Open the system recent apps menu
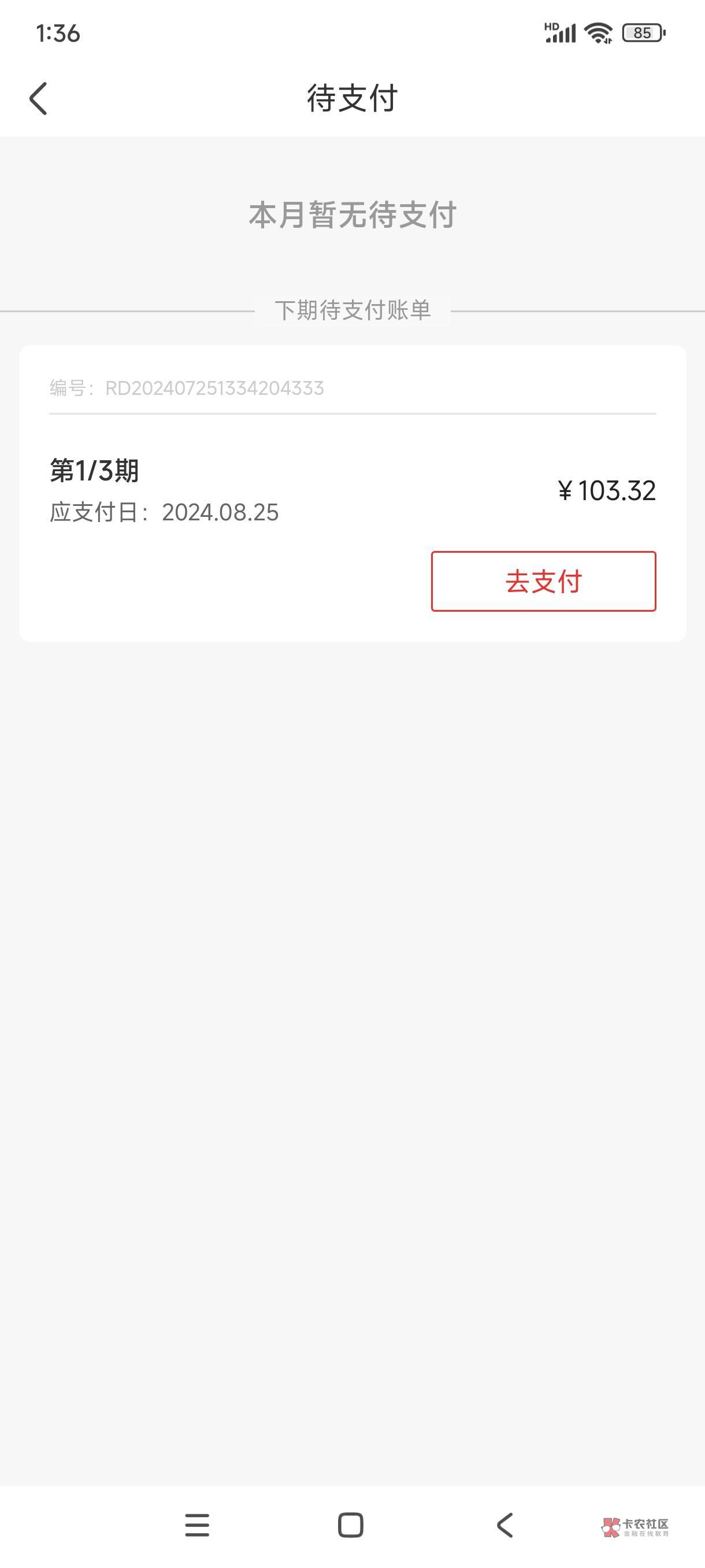Viewport: 705px width, 1568px height. click(x=197, y=1525)
